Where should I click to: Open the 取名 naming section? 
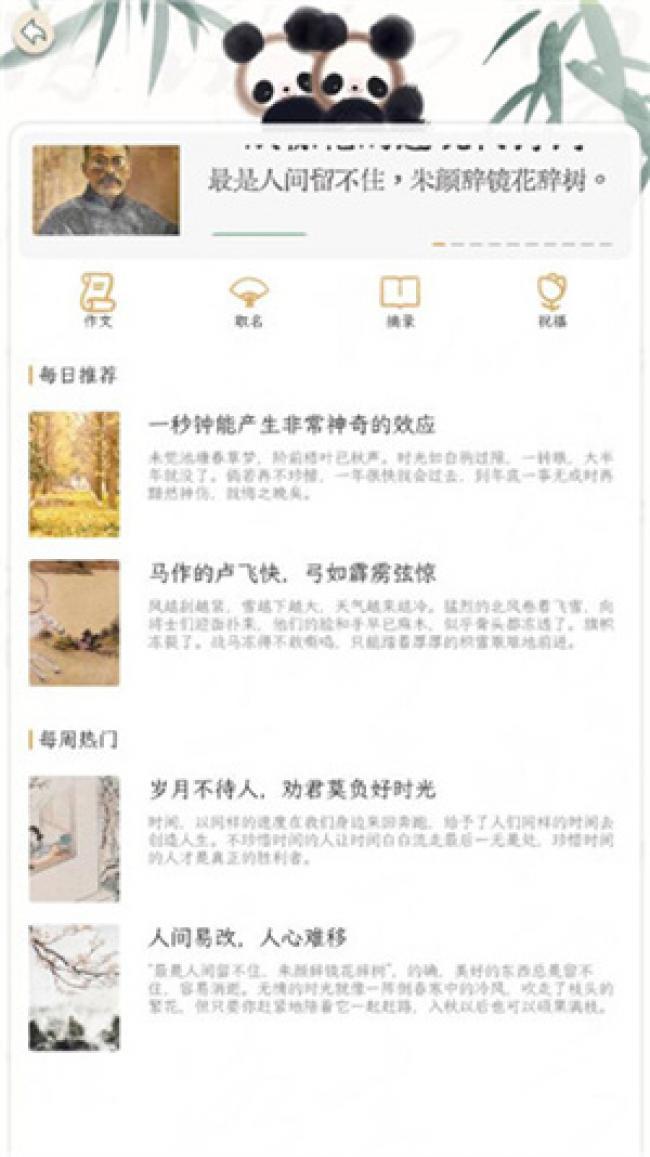pos(249,299)
